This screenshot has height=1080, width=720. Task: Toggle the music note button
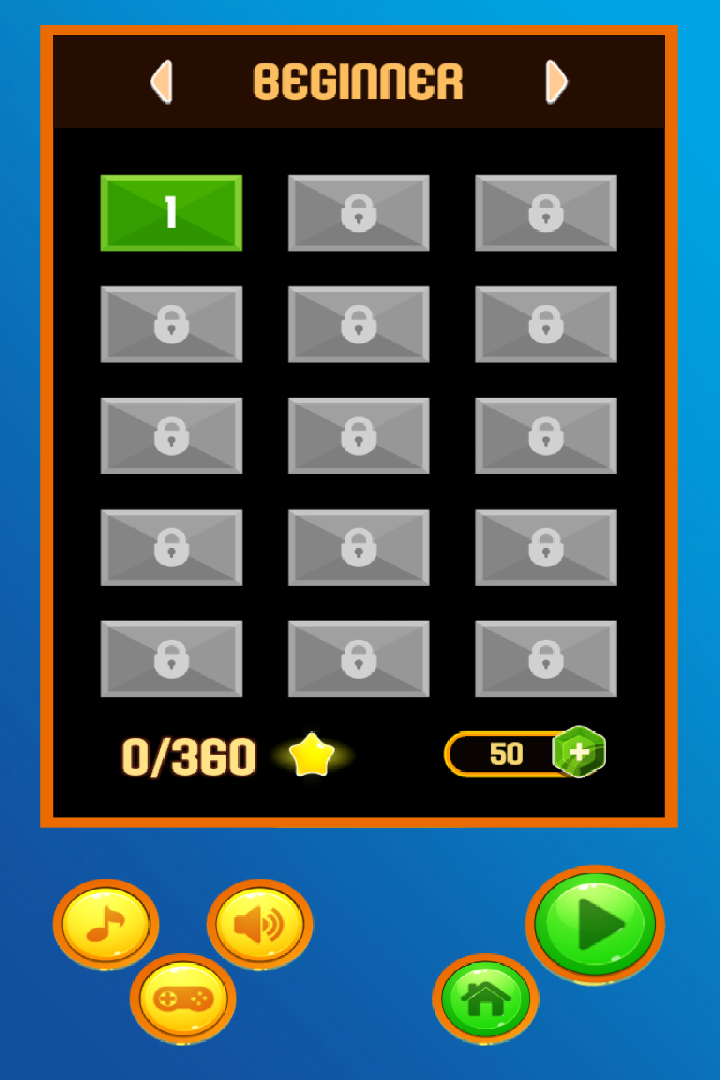[105, 926]
